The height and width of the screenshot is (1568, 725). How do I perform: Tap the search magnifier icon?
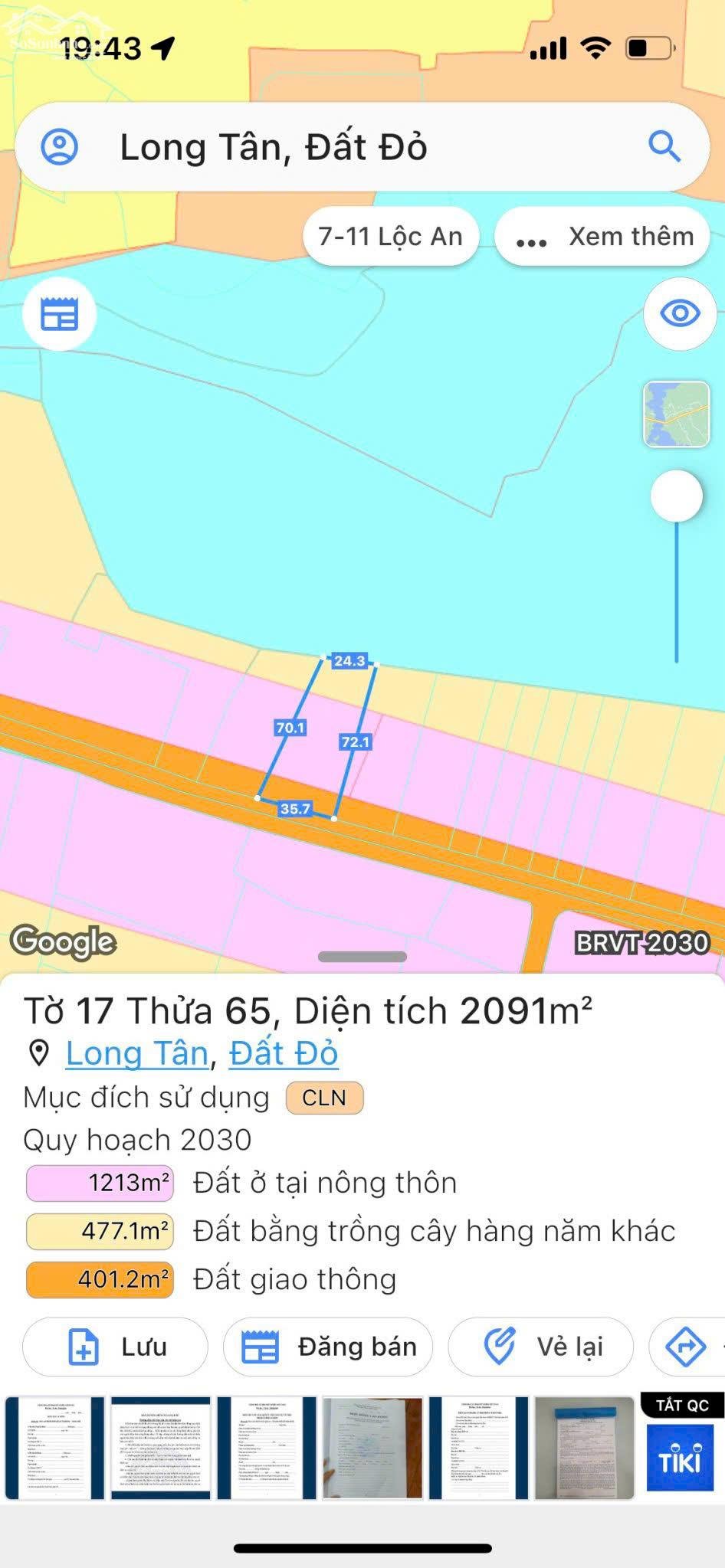click(x=665, y=146)
